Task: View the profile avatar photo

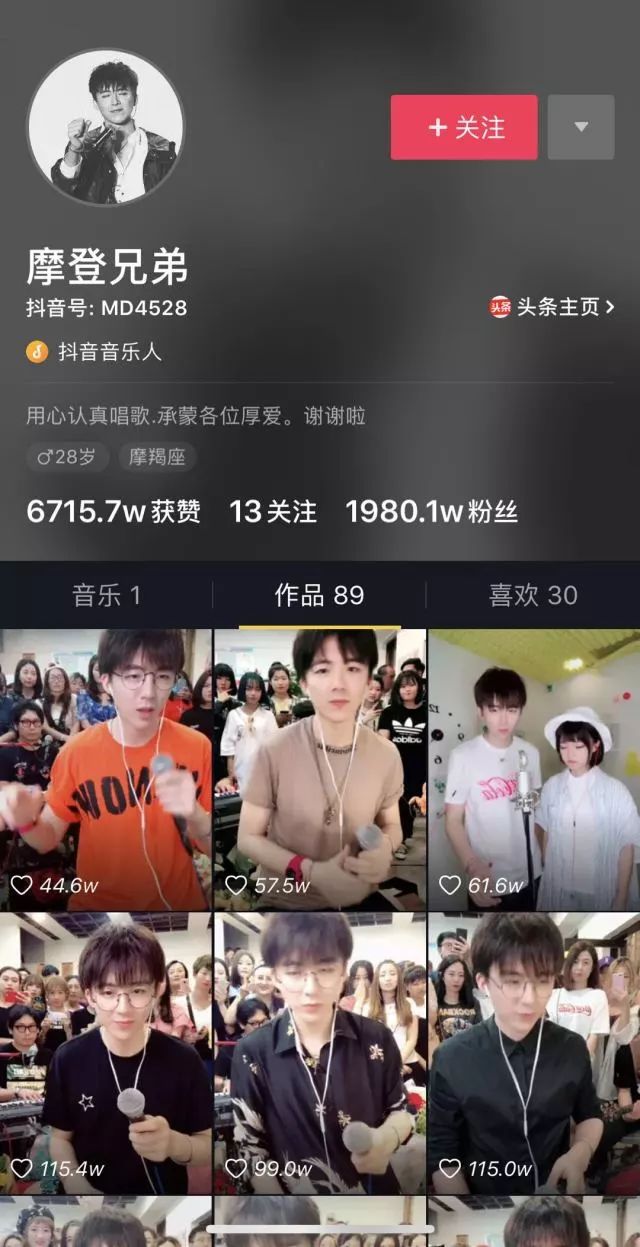Action: pyautogui.click(x=105, y=127)
